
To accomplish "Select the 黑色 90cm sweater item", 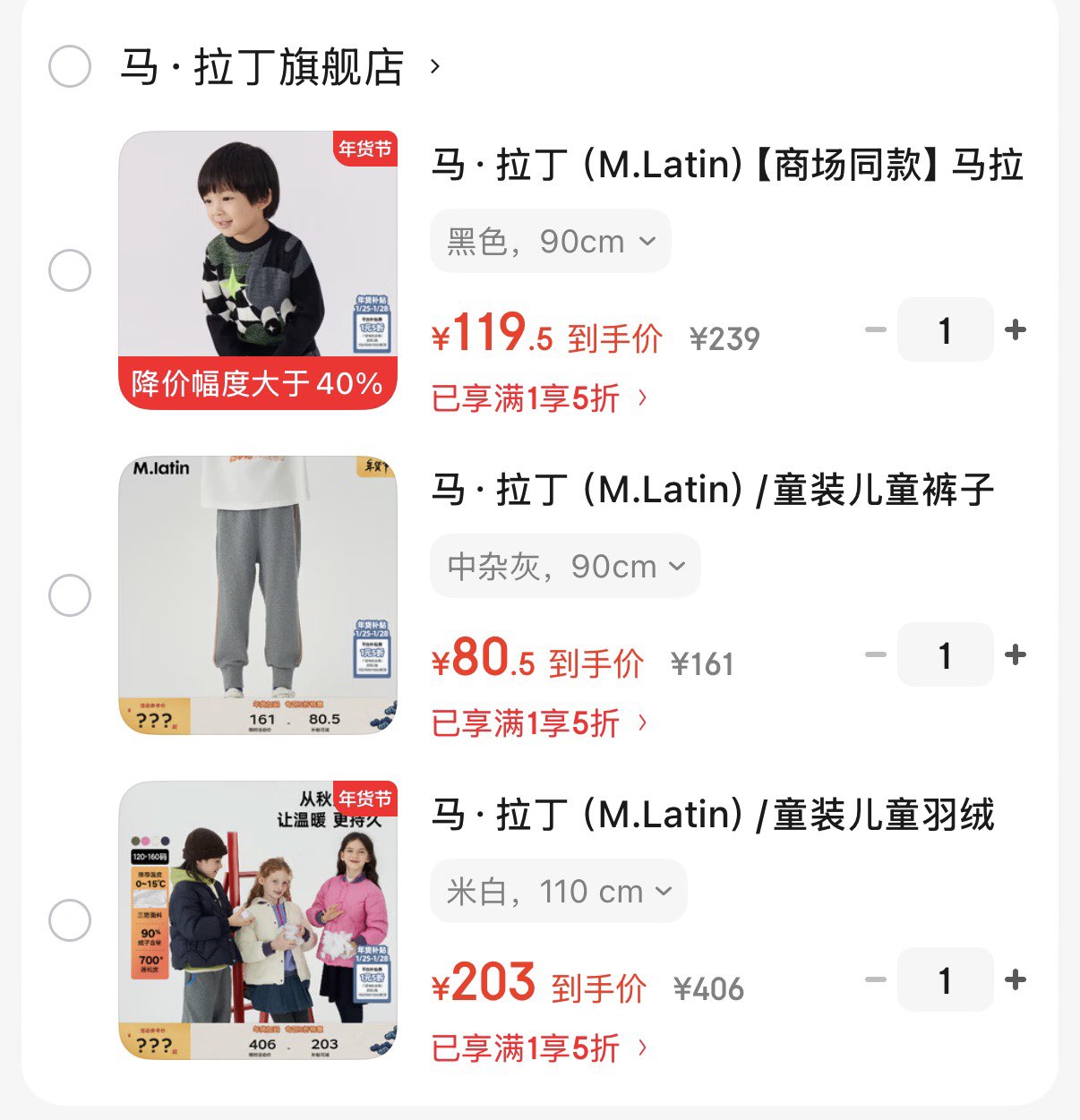I will pyautogui.click(x=70, y=270).
